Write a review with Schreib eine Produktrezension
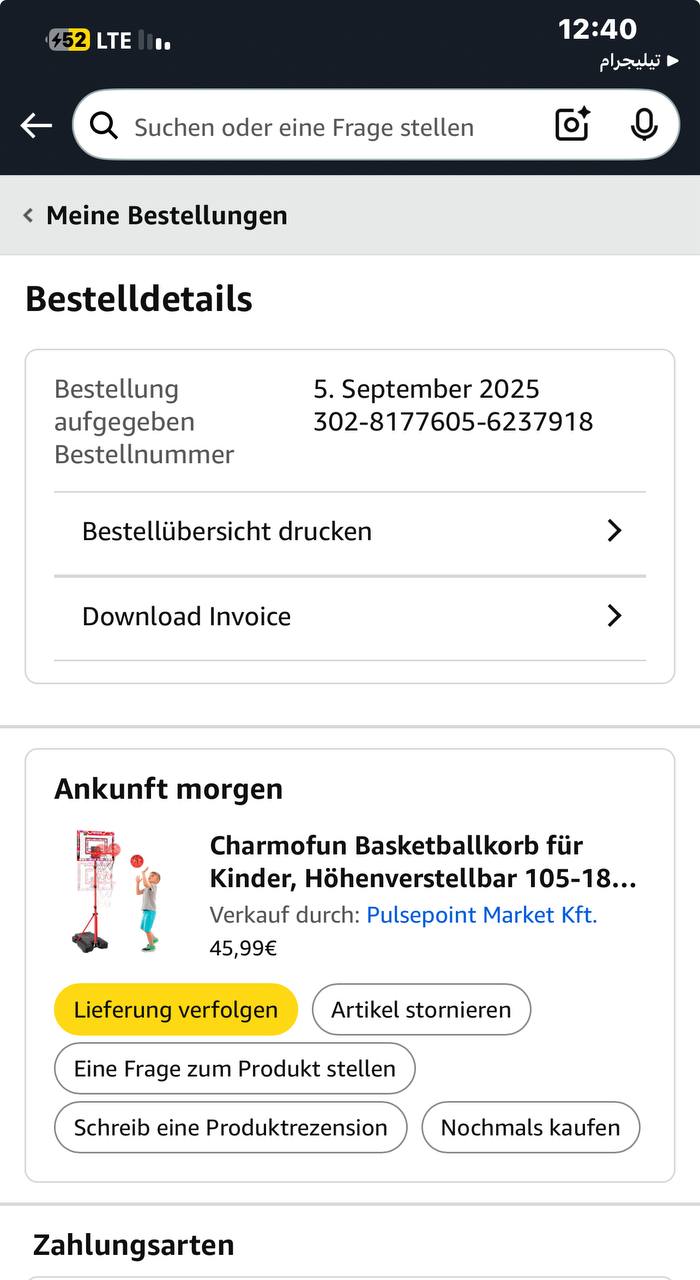700x1280 pixels. click(x=230, y=1127)
